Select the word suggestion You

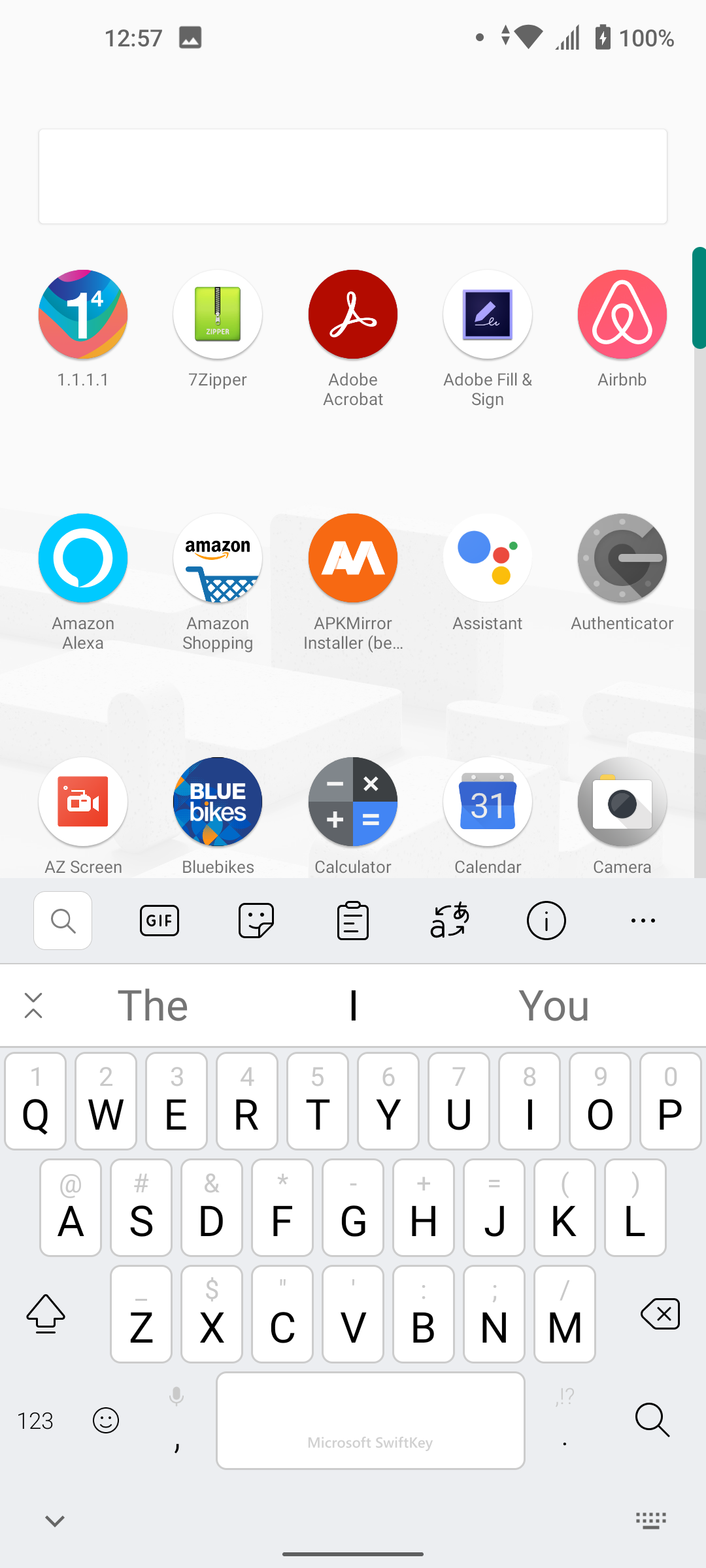[554, 1005]
